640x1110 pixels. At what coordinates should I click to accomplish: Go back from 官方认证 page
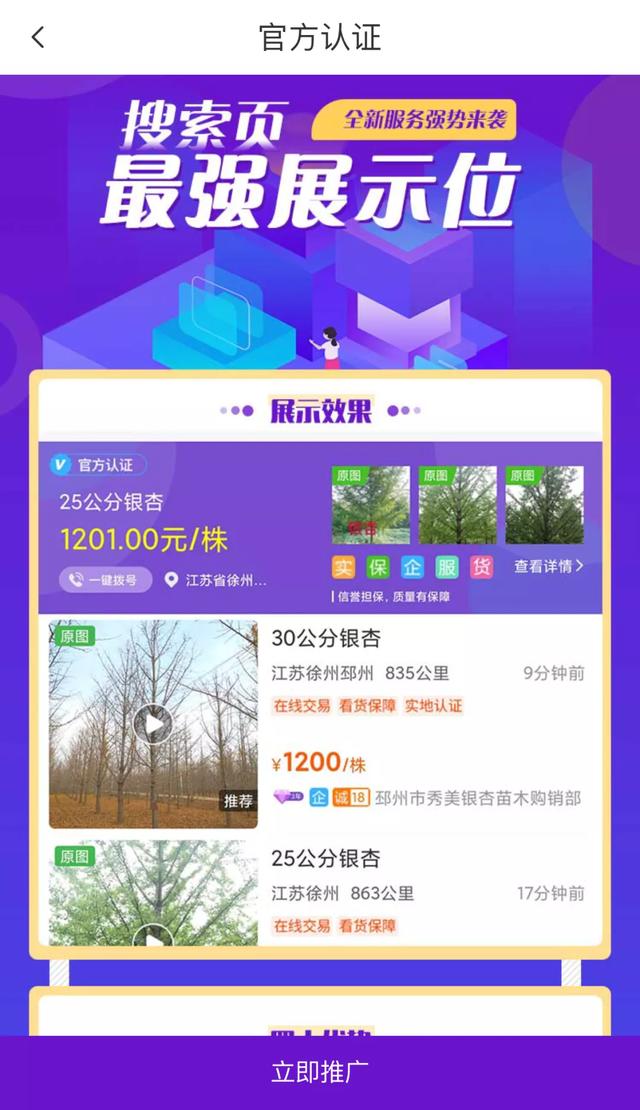(38, 38)
